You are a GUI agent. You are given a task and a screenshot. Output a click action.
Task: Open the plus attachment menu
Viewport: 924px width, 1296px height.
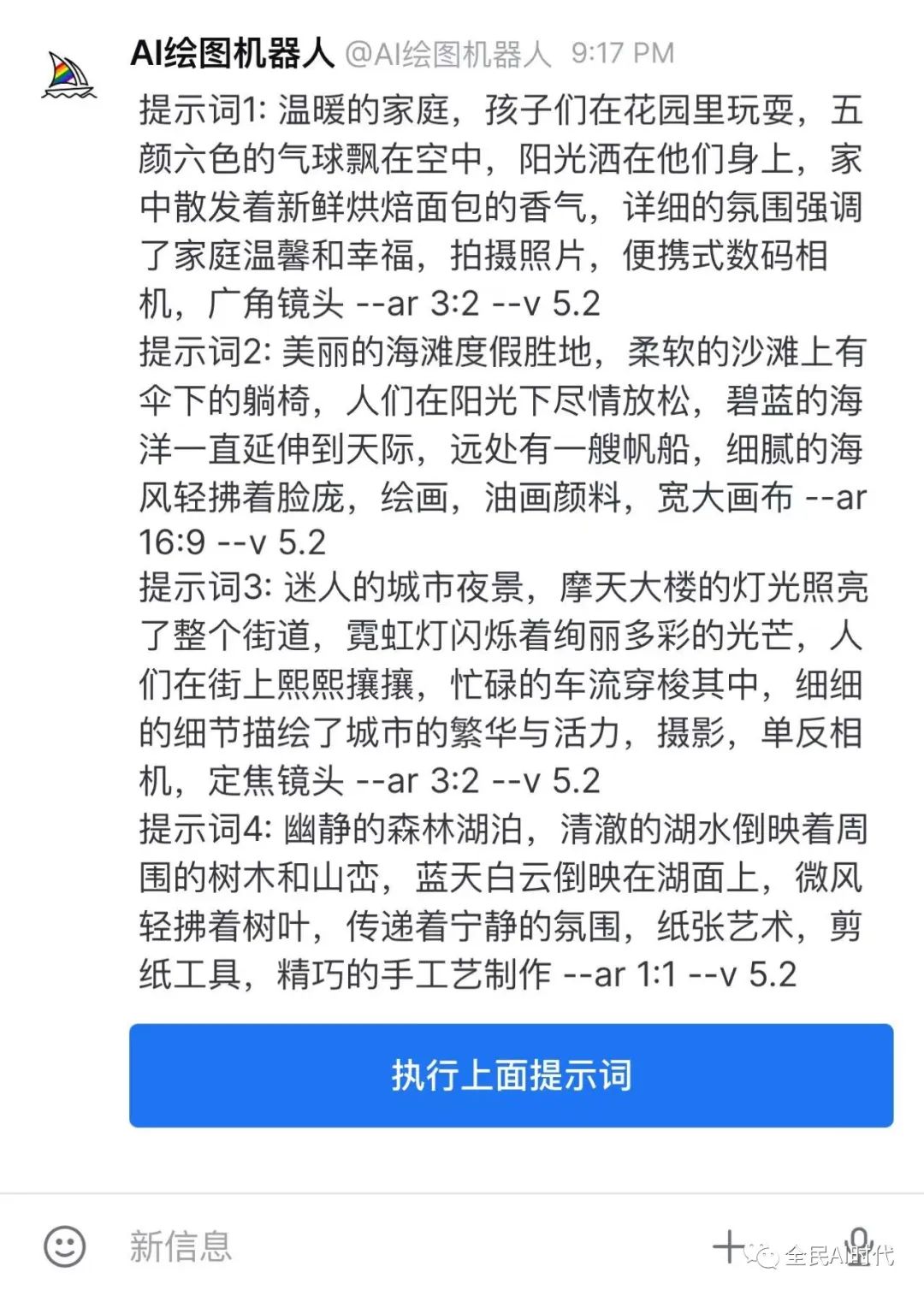730,1246
